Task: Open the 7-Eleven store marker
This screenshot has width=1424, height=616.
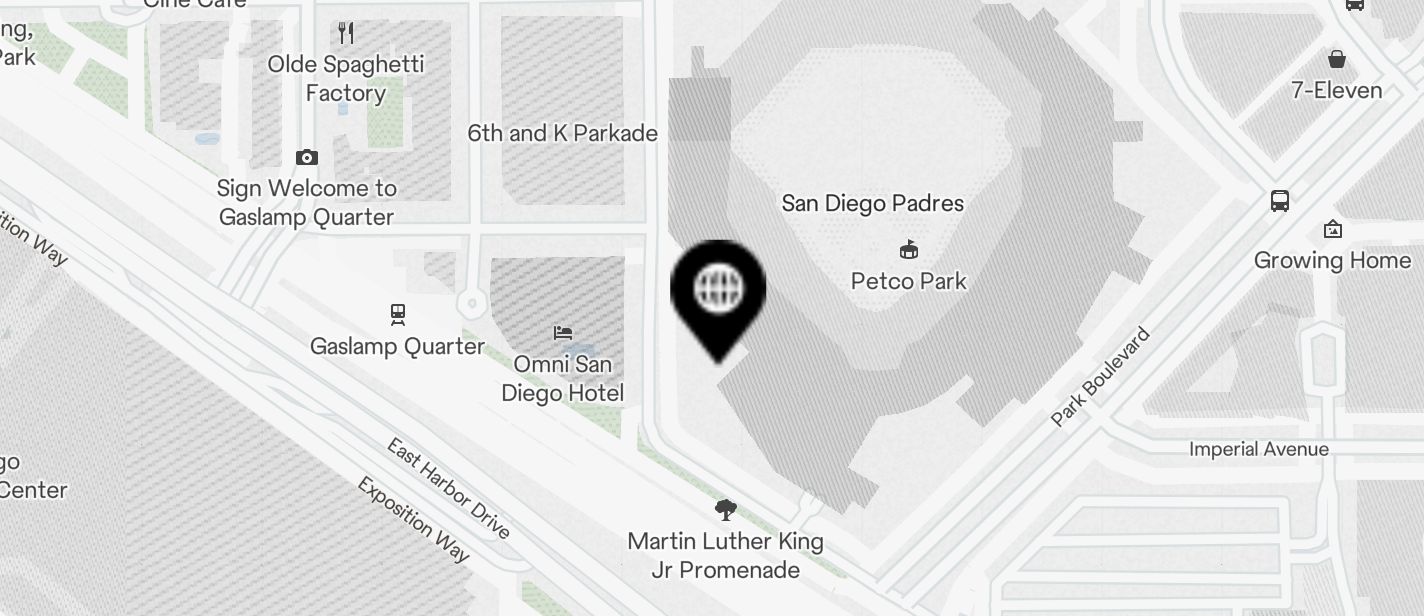Action: (x=1336, y=59)
